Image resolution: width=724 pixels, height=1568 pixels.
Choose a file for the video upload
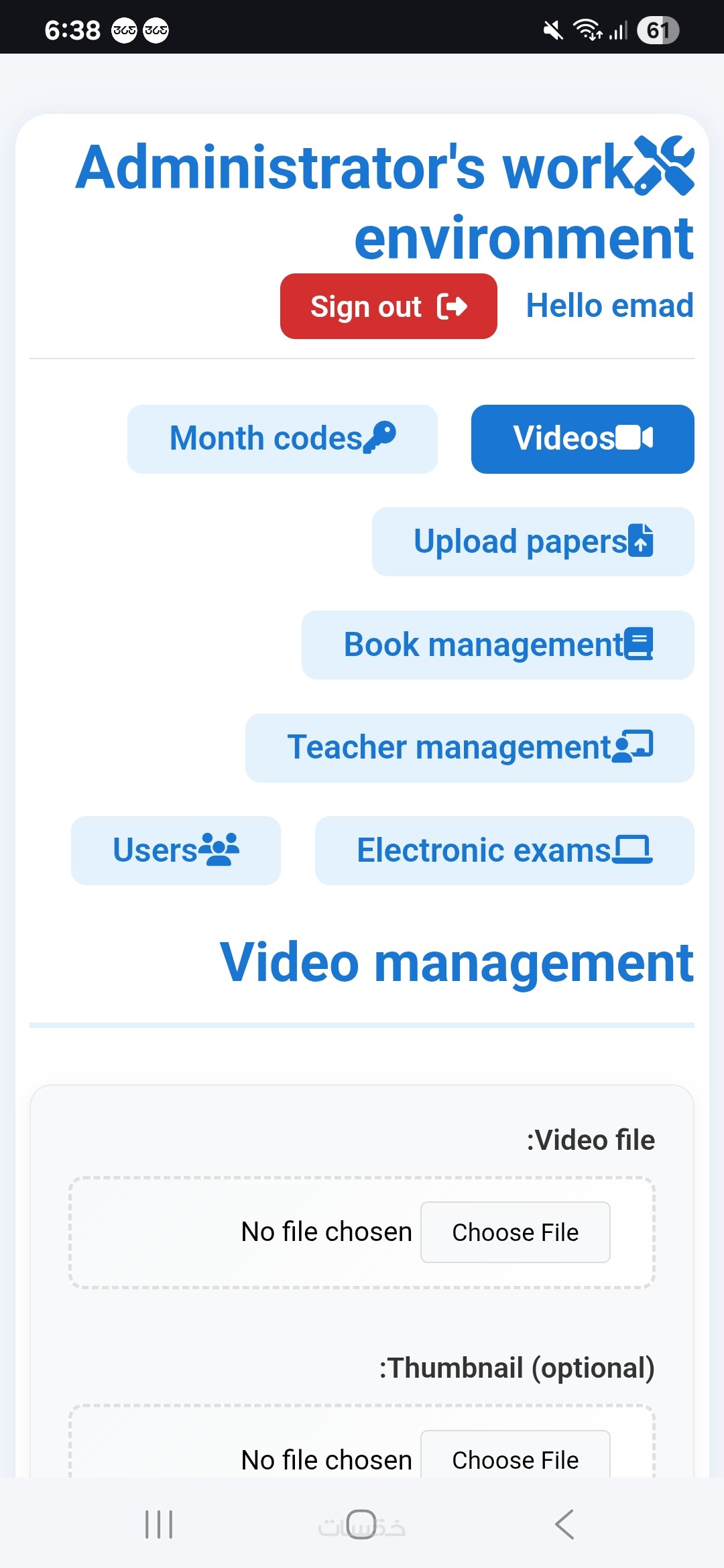pos(515,1232)
